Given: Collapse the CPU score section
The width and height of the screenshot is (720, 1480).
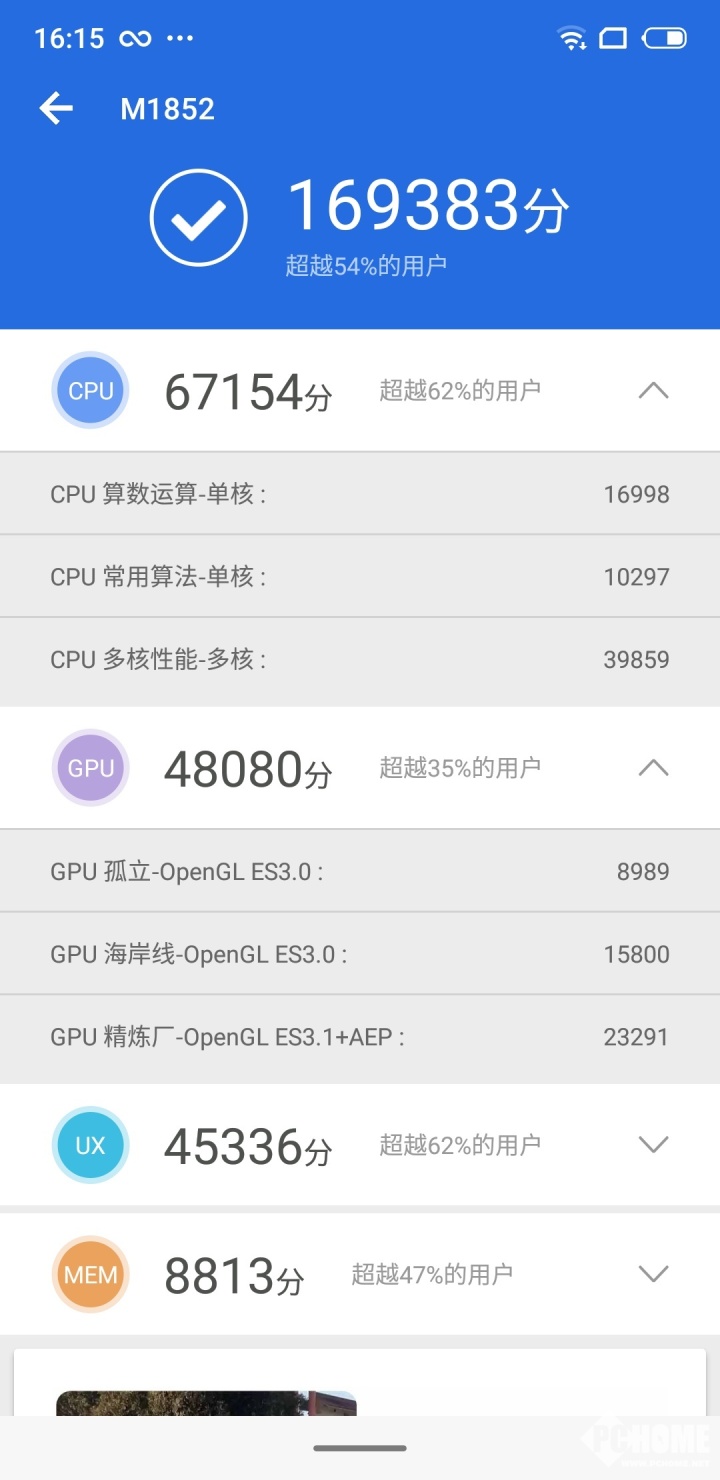Looking at the screenshot, I should tap(653, 390).
